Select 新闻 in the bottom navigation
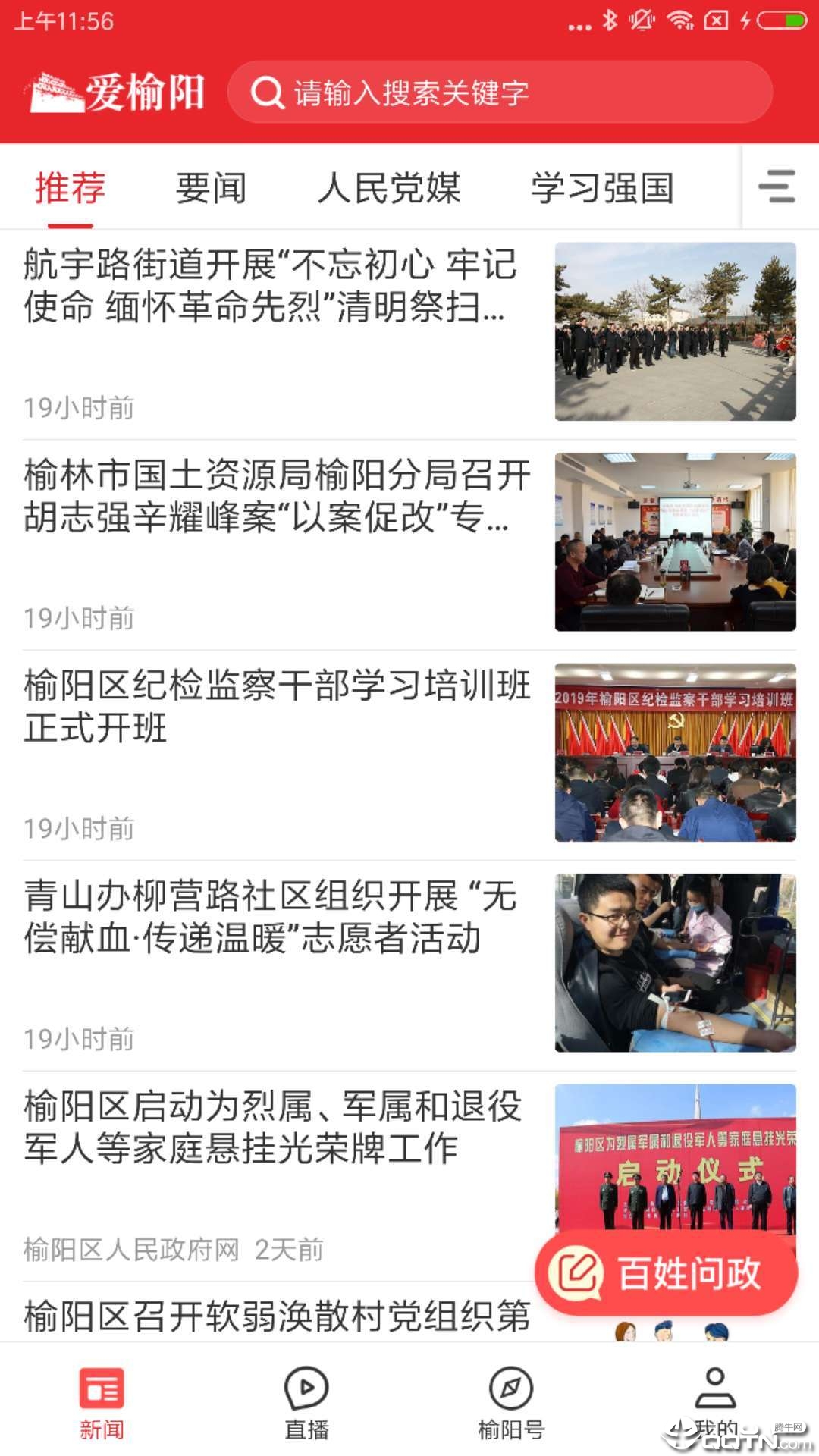Screen dimensions: 819x1456 [102, 1403]
